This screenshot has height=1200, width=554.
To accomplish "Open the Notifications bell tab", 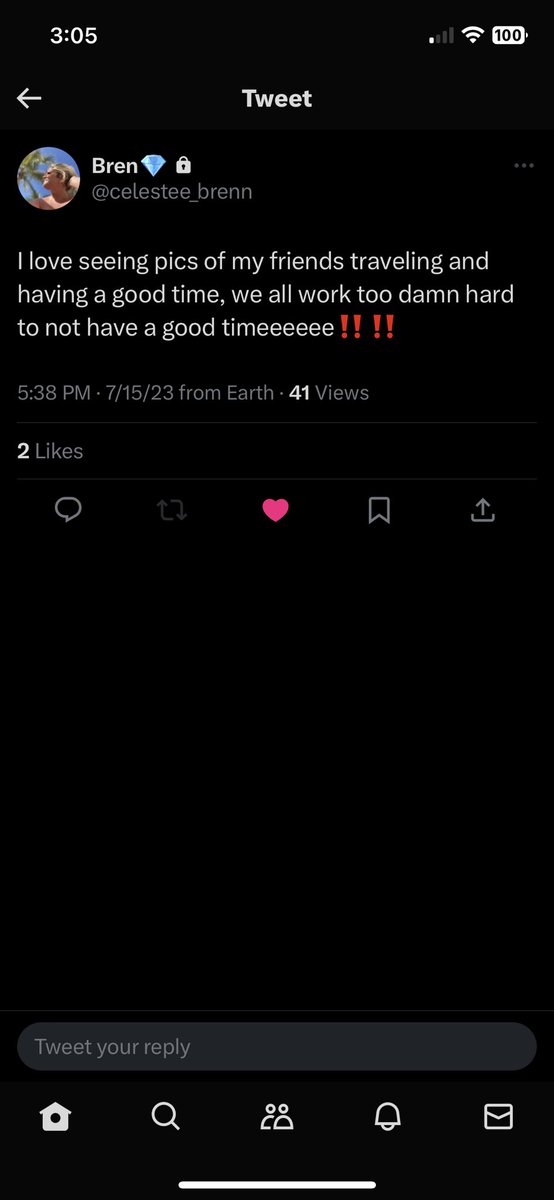I will click(387, 1116).
